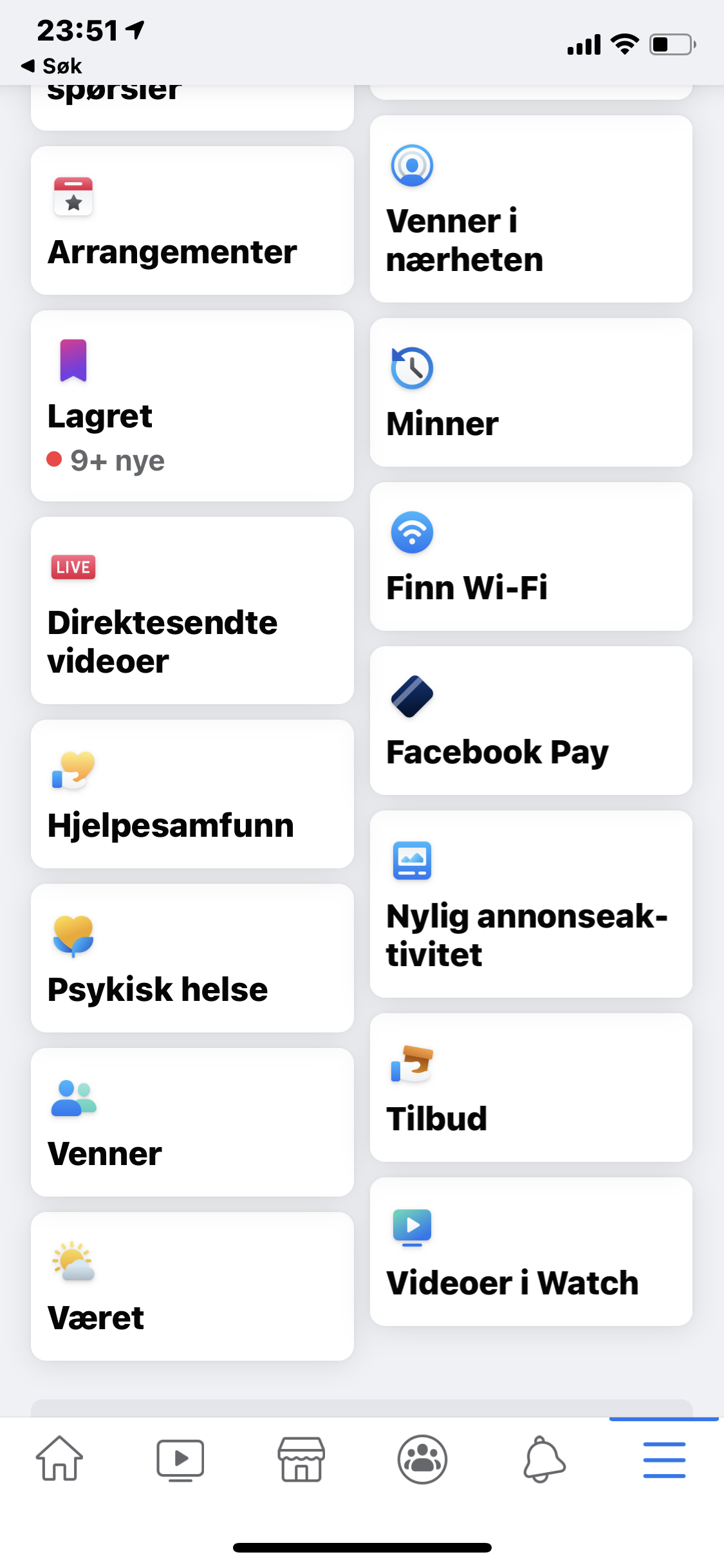
Task: Select Finn Wi-Fi
Action: [x=531, y=557]
